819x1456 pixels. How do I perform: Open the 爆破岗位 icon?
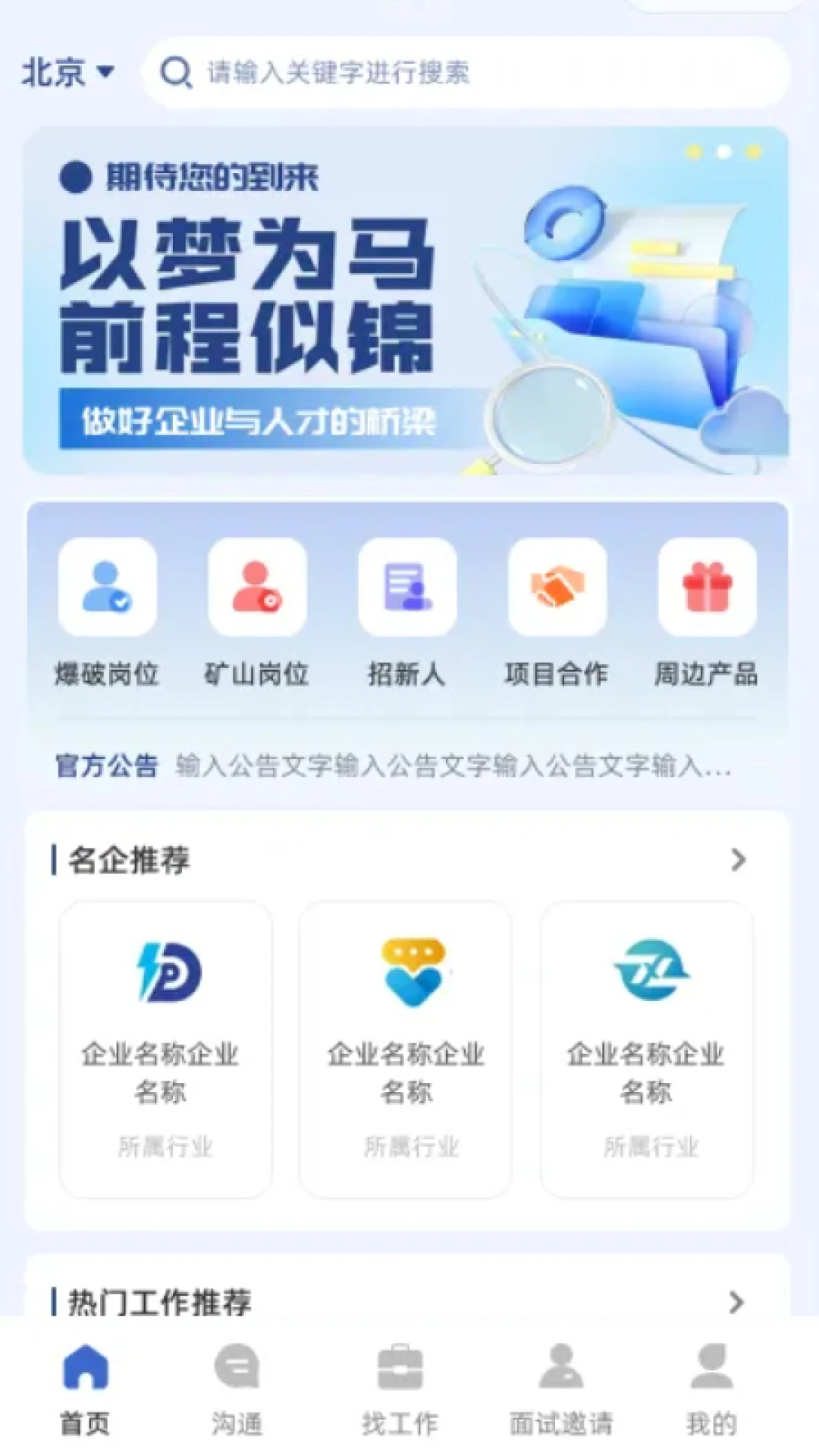pyautogui.click(x=106, y=588)
